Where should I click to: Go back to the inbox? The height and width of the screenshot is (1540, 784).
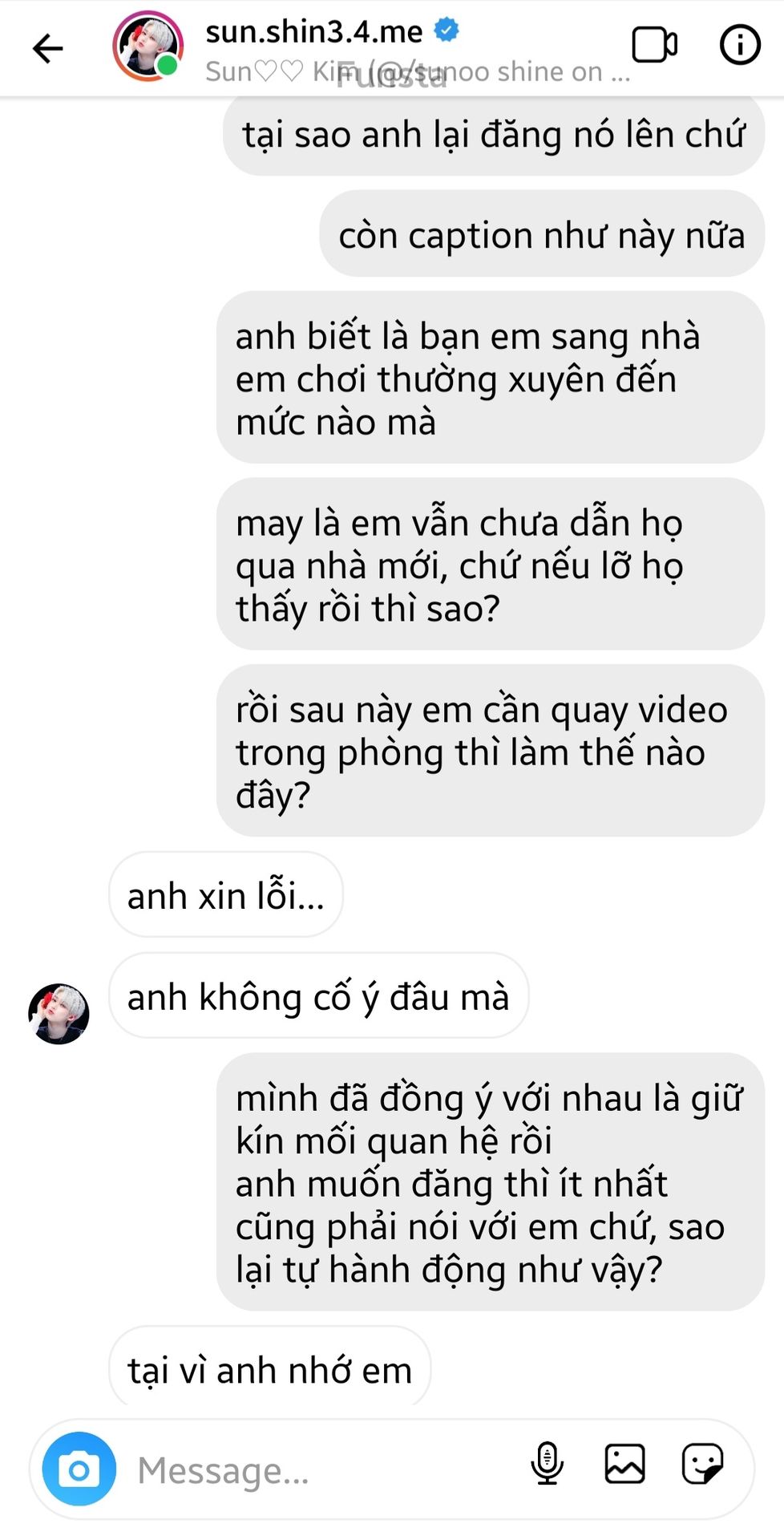(x=47, y=48)
